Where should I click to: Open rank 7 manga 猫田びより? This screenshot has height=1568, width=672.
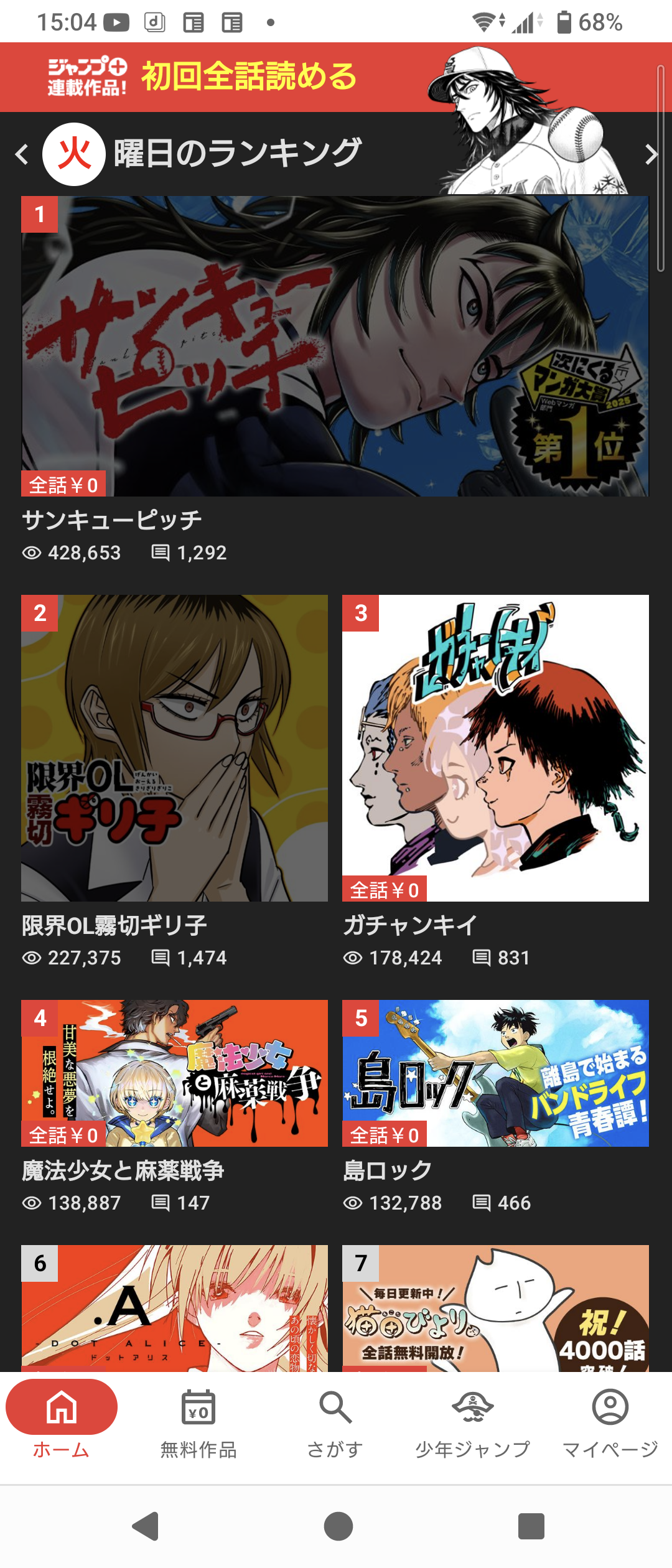[x=495, y=1307]
